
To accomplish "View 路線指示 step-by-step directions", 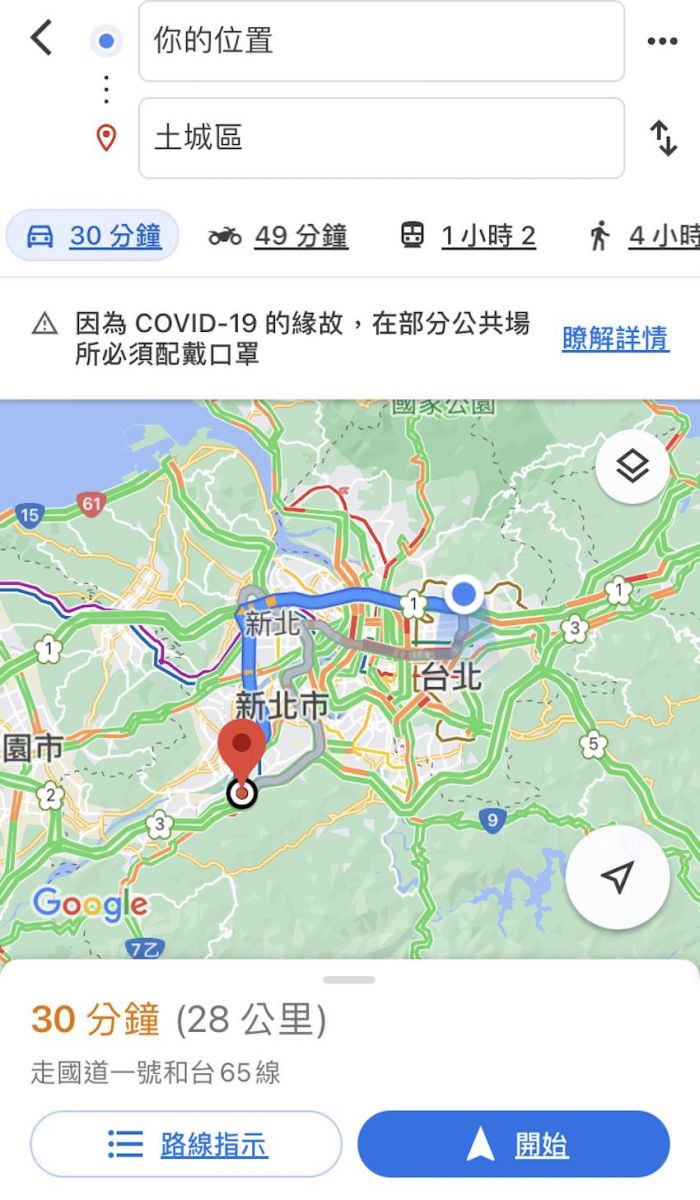I will click(x=186, y=1144).
